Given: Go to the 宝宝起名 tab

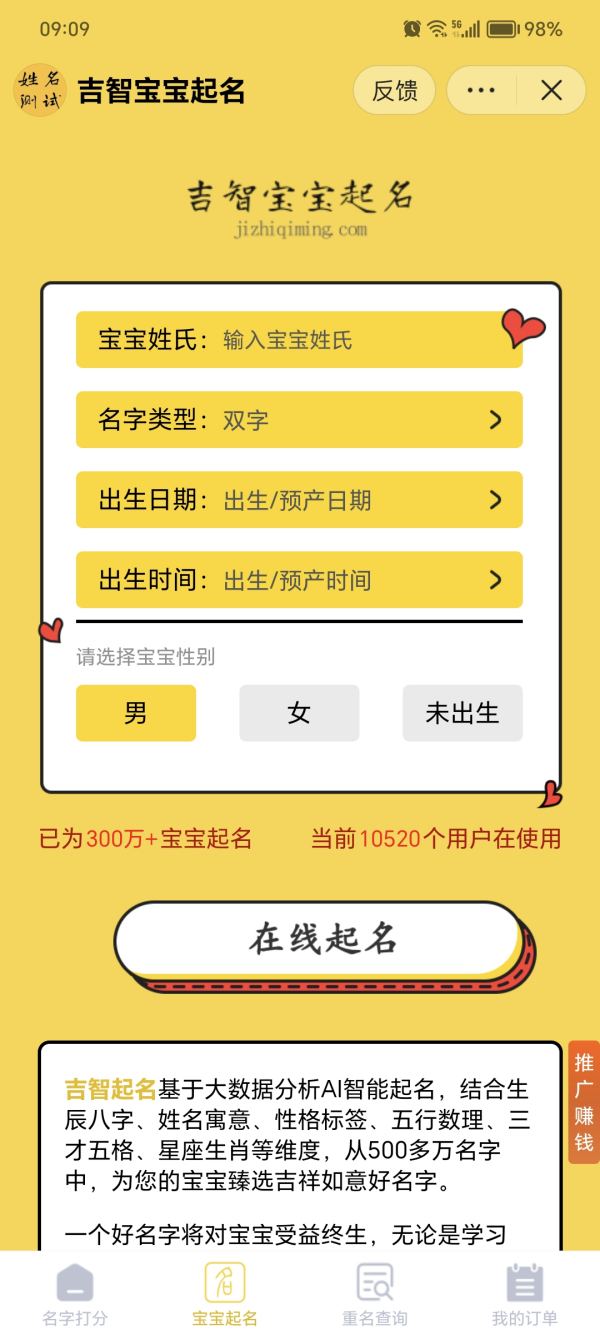Looking at the screenshot, I should point(225,1294).
